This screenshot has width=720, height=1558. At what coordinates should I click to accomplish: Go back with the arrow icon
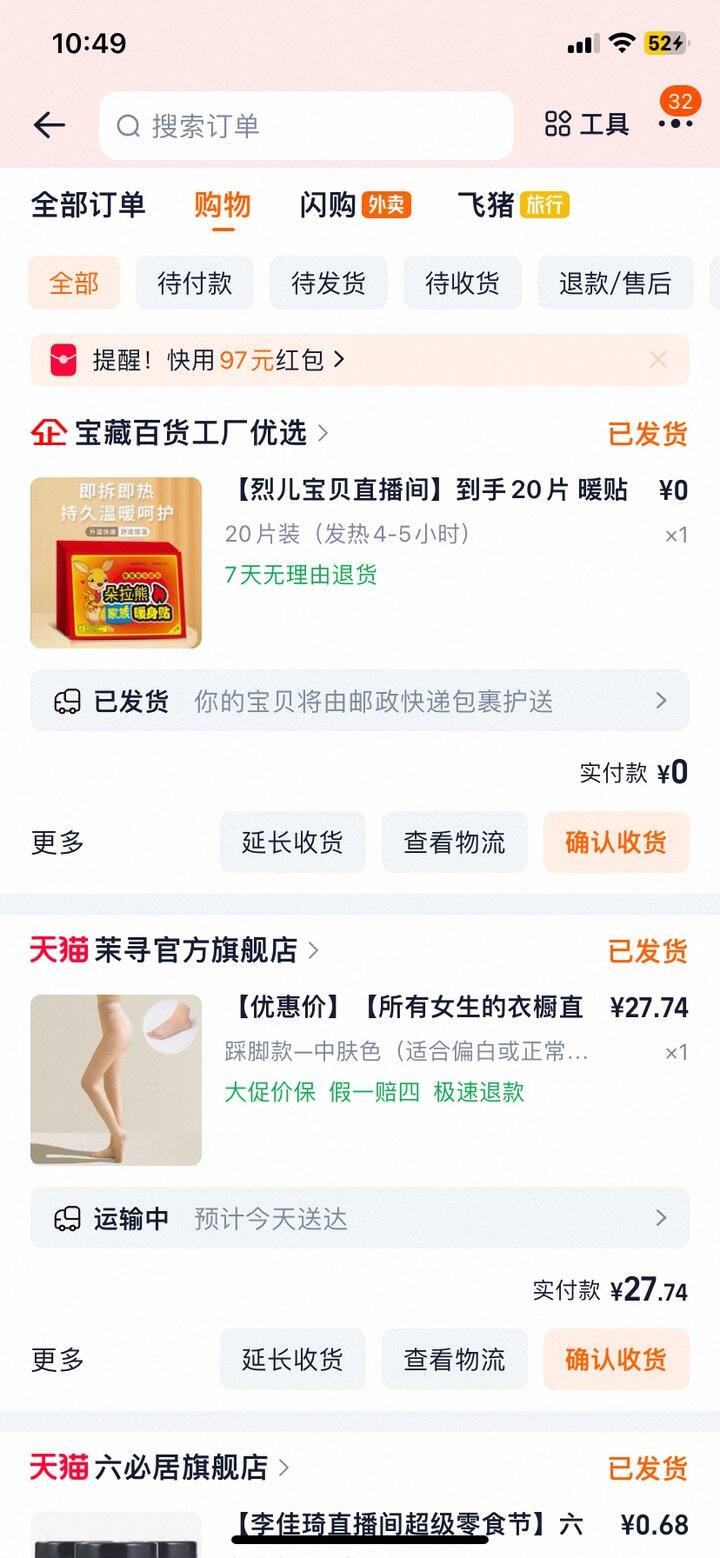[x=49, y=125]
